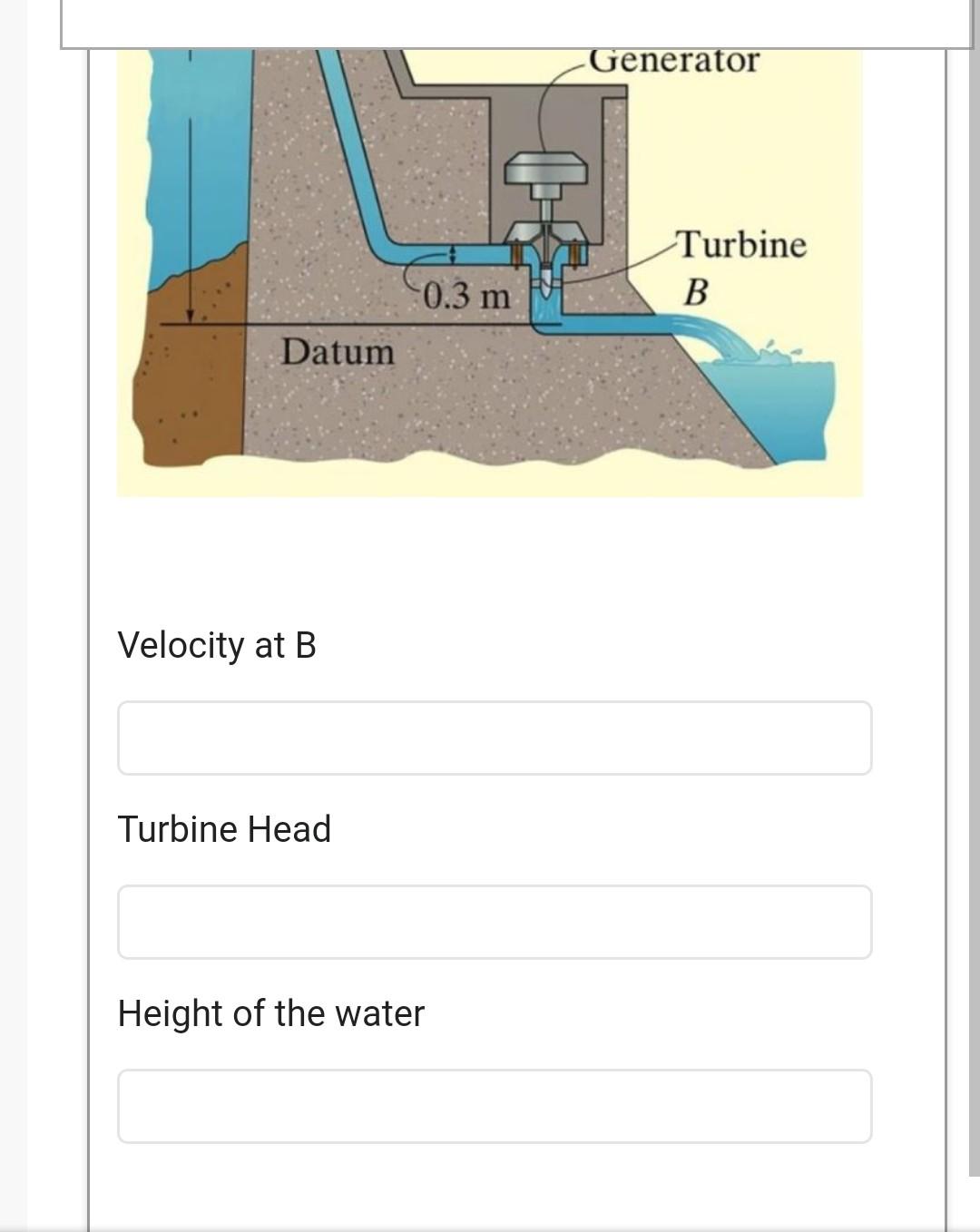Image resolution: width=980 pixels, height=1232 pixels.
Task: Click the Turbine Head label text
Action: pos(224,828)
